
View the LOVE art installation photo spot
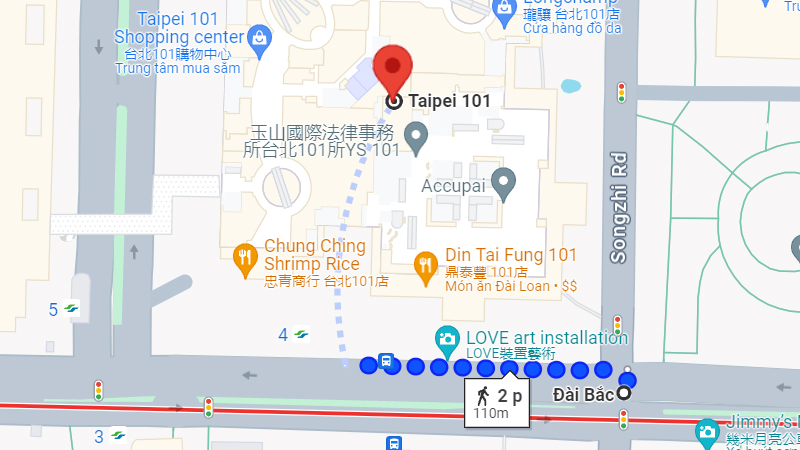447,339
